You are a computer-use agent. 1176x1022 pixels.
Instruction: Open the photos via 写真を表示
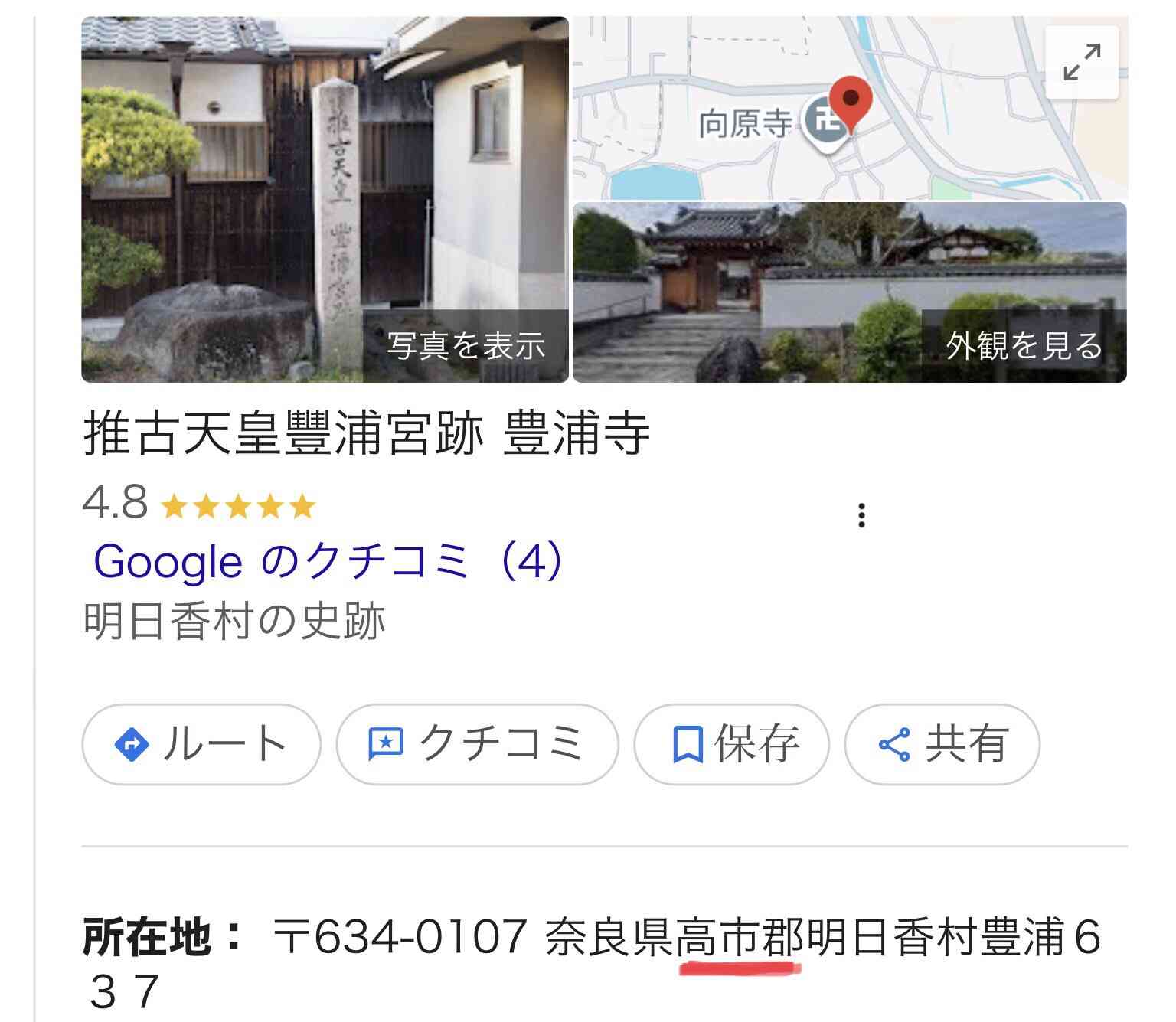[x=465, y=346]
